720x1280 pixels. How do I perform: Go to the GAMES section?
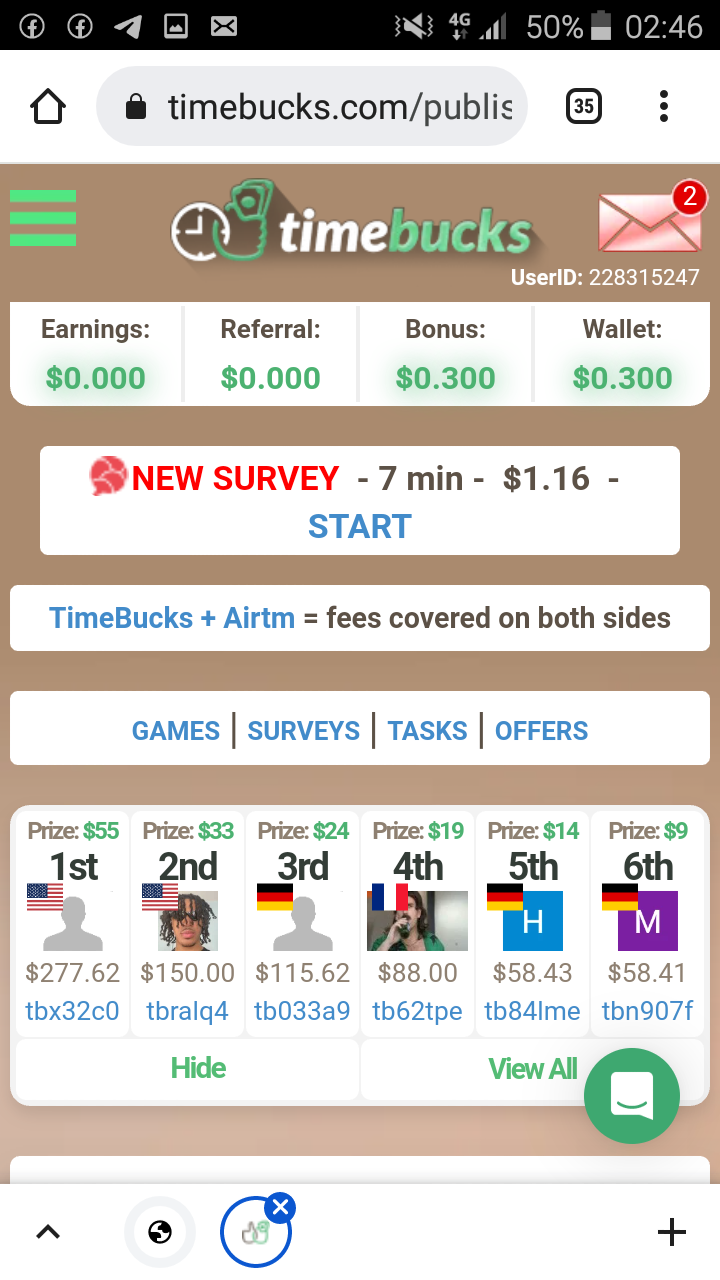point(176,731)
